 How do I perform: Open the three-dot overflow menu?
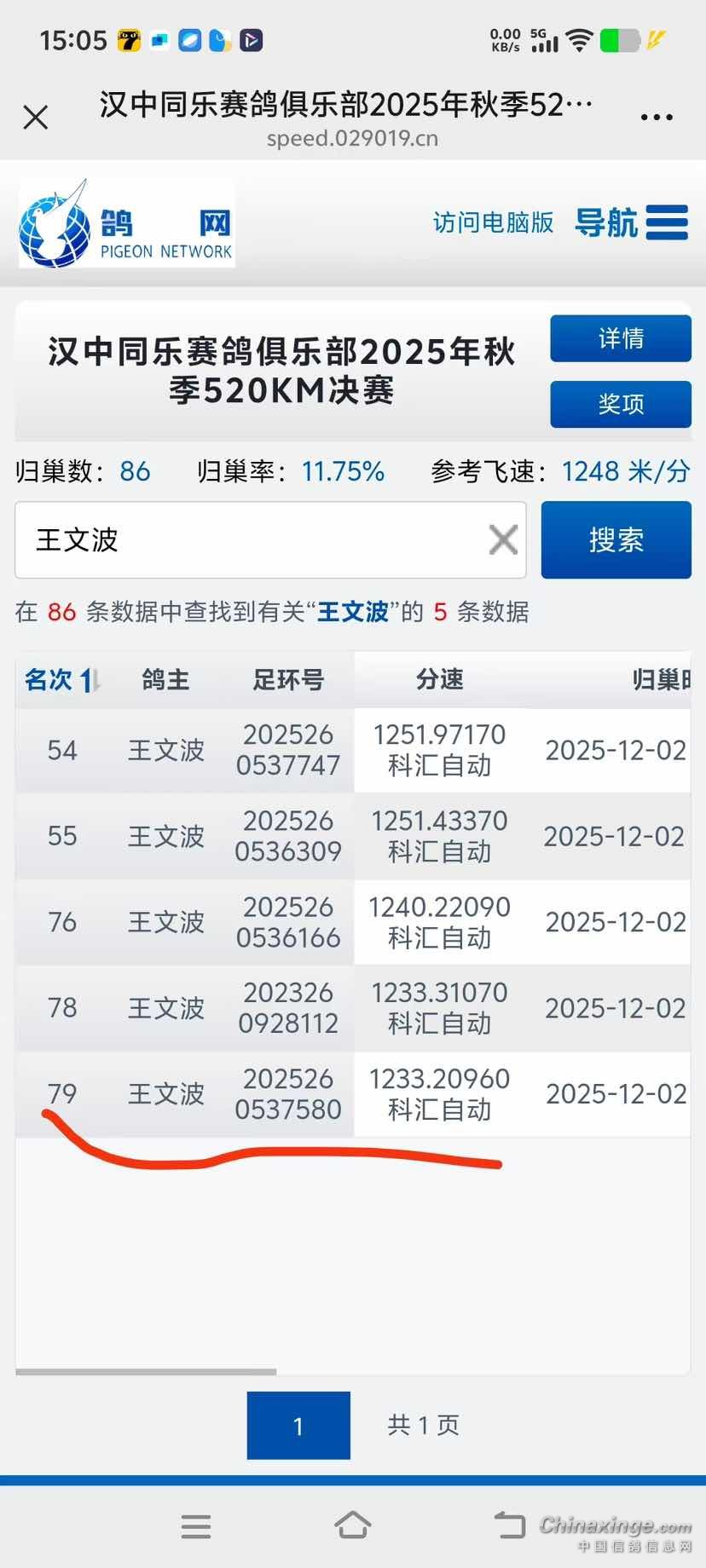pyautogui.click(x=657, y=118)
